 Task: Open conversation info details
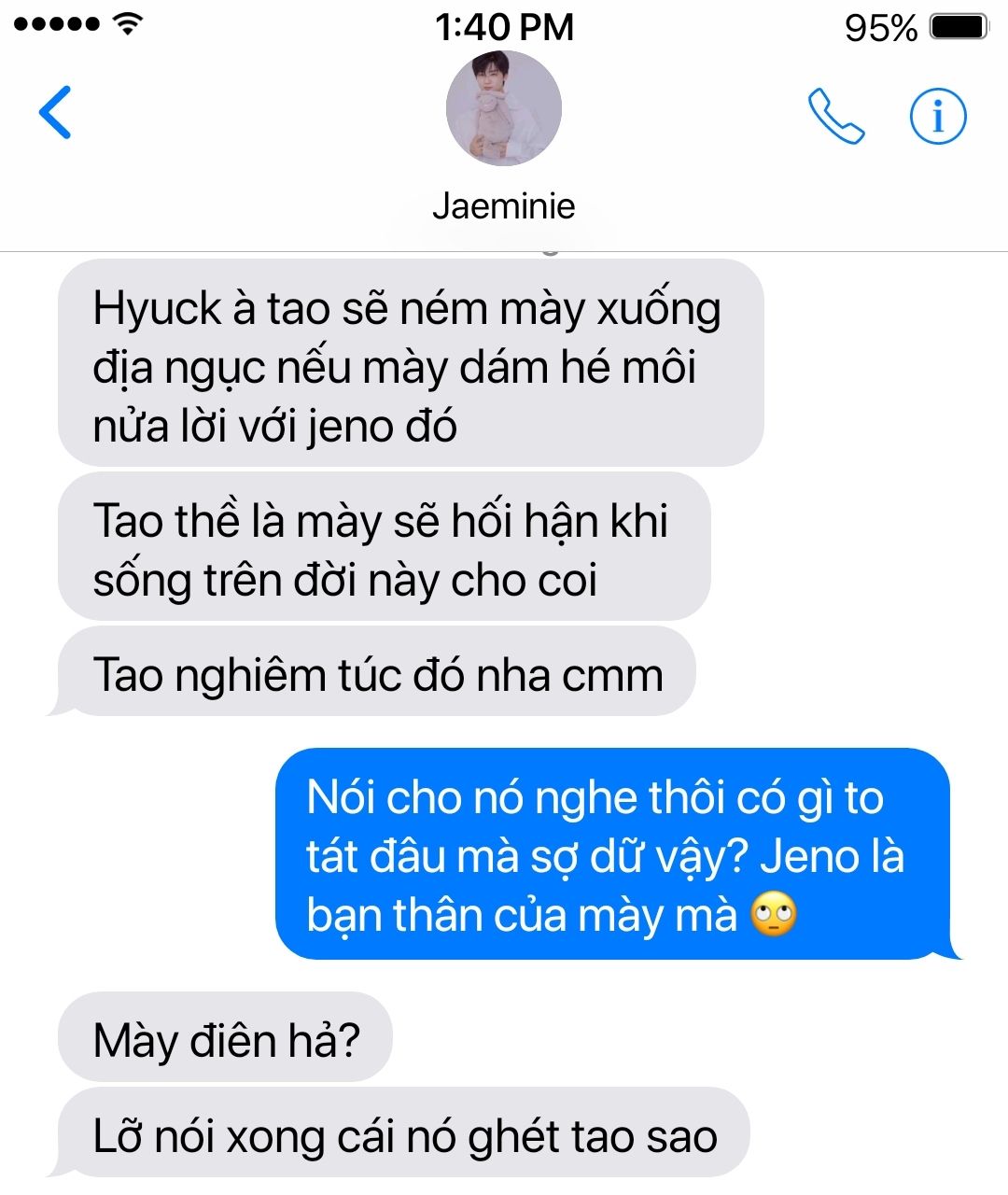point(938,117)
